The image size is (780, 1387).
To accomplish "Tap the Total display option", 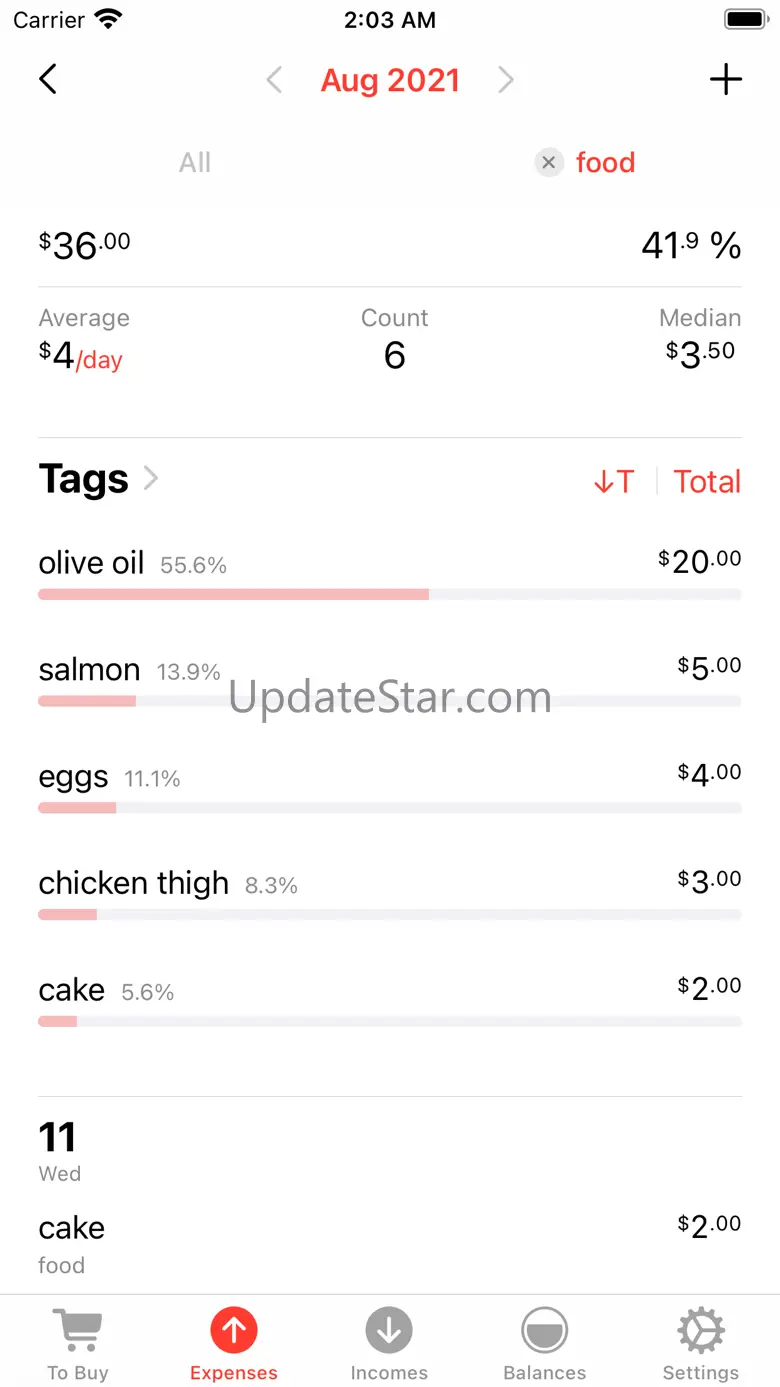I will coord(707,482).
